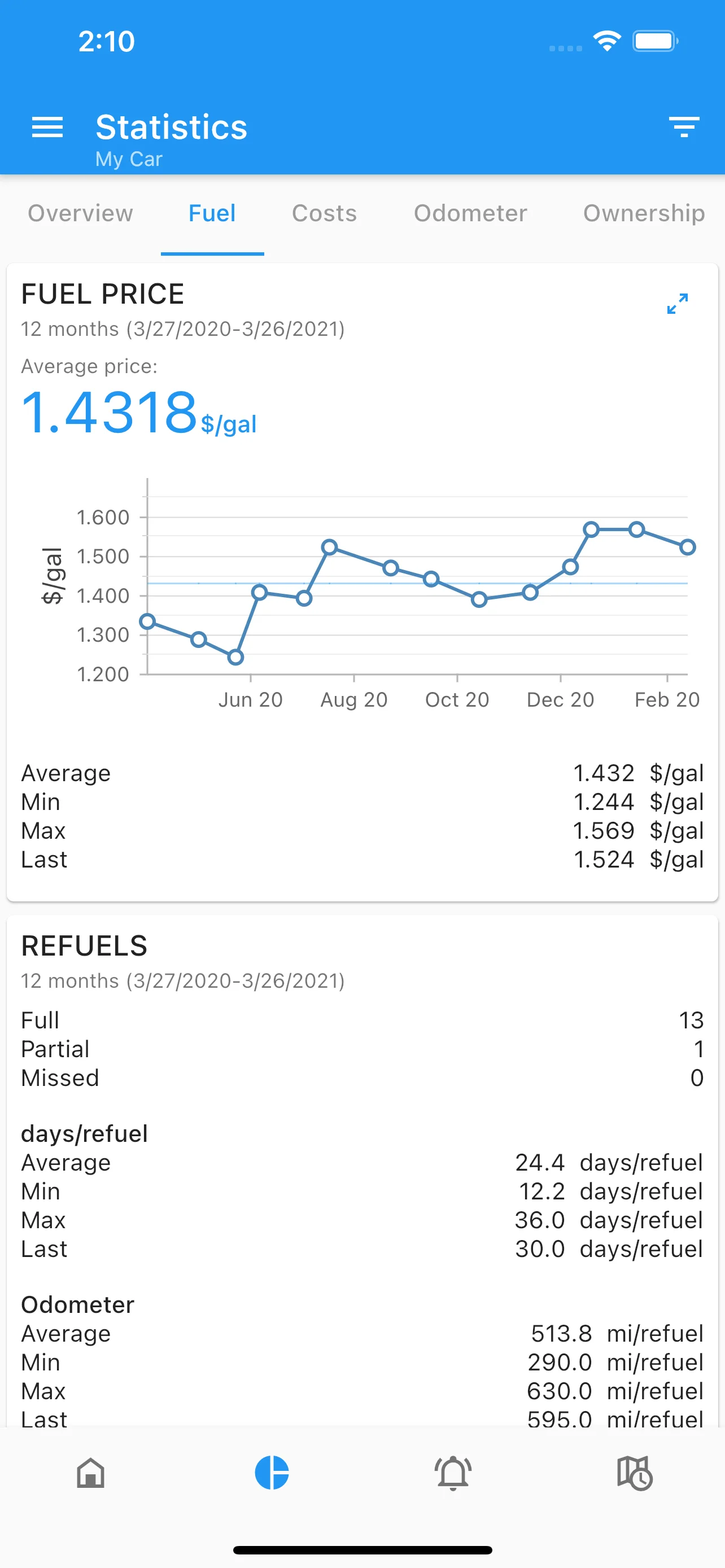Expand the Fuel Price chart to fullscreen
The image size is (725, 1568).
[677, 304]
